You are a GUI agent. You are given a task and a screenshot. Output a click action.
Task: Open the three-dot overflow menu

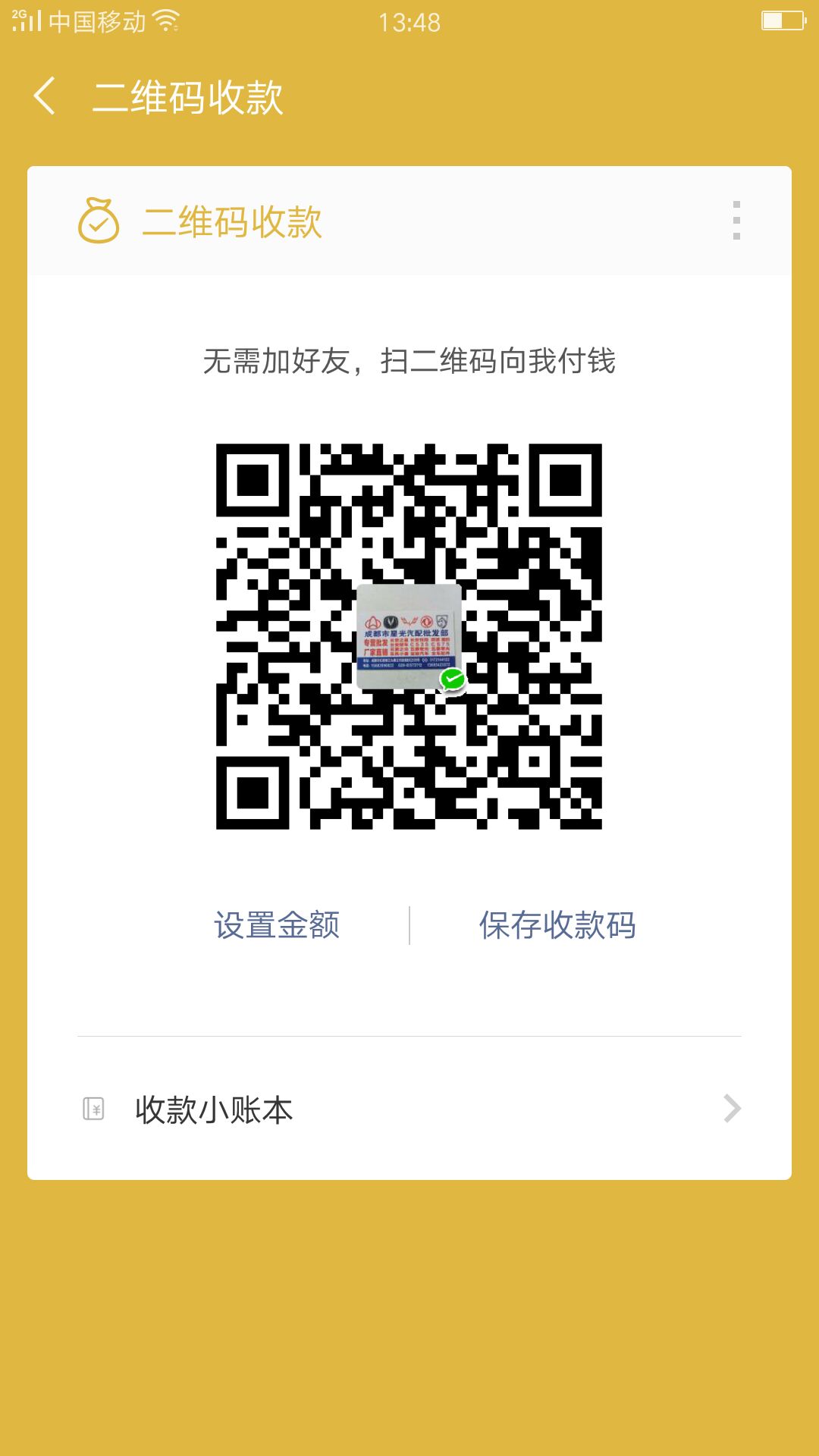pyautogui.click(x=736, y=221)
